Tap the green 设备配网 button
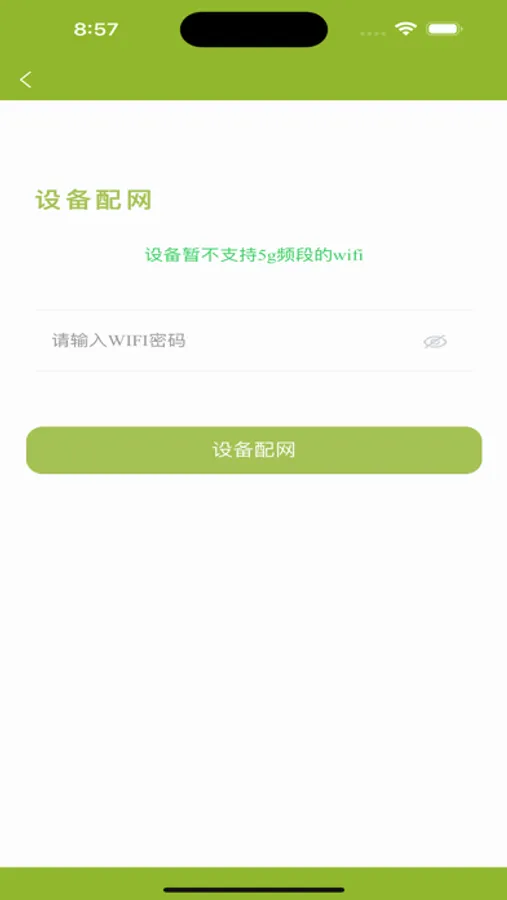Screen dimensions: 507x900 click(x=254, y=450)
